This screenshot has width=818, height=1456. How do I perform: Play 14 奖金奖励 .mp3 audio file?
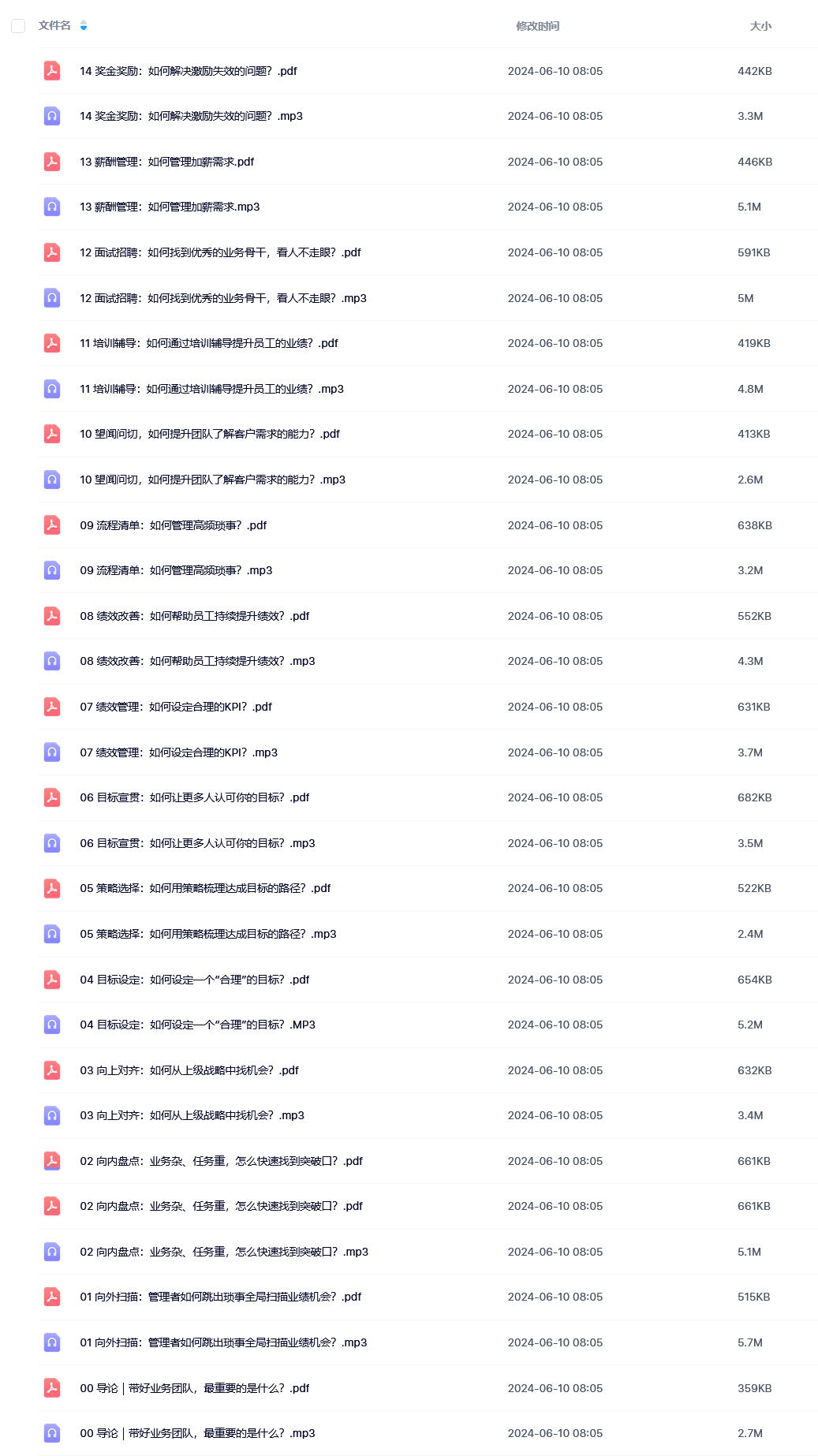pyautogui.click(x=191, y=116)
